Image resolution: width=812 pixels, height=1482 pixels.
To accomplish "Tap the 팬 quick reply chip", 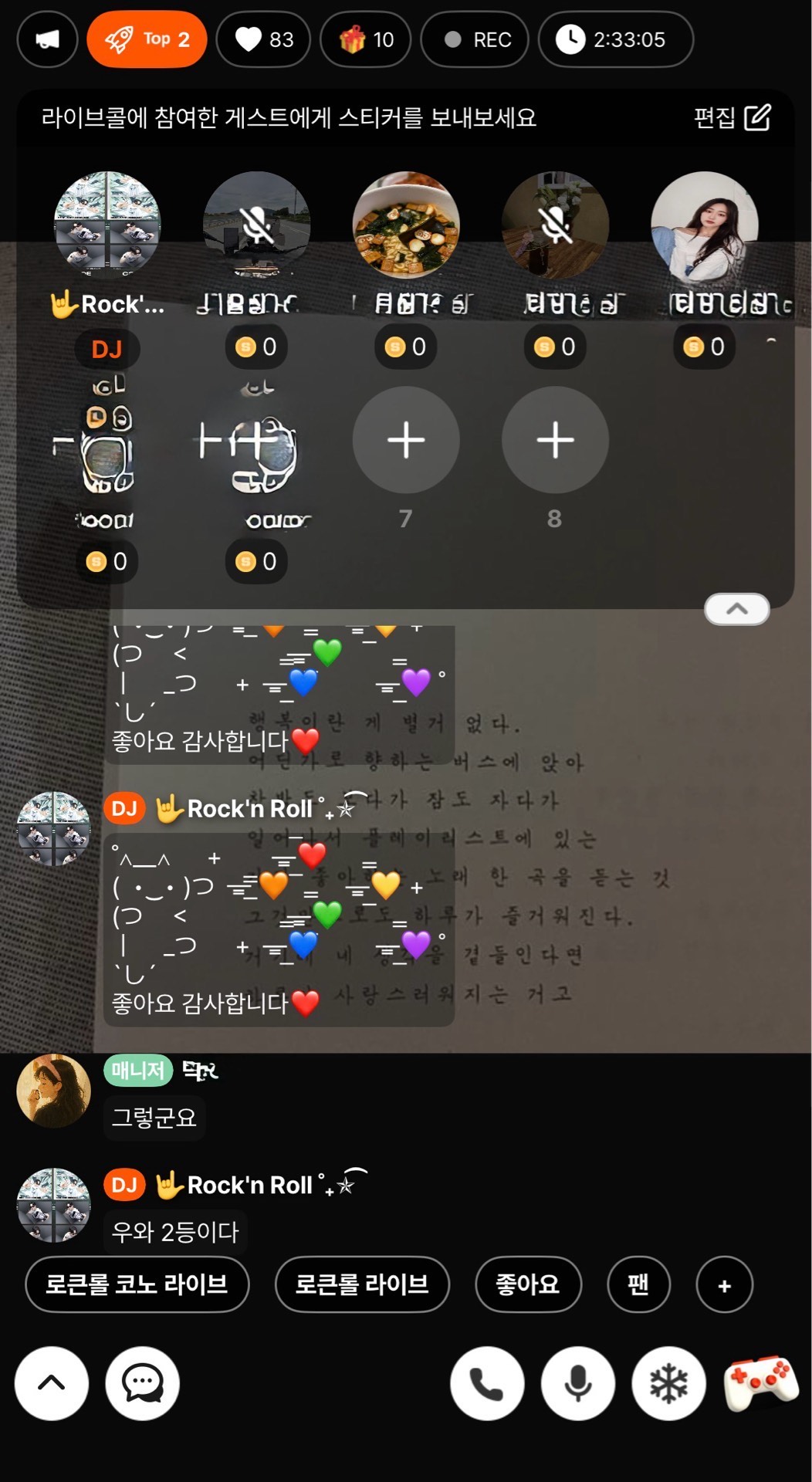I will coord(638,1284).
